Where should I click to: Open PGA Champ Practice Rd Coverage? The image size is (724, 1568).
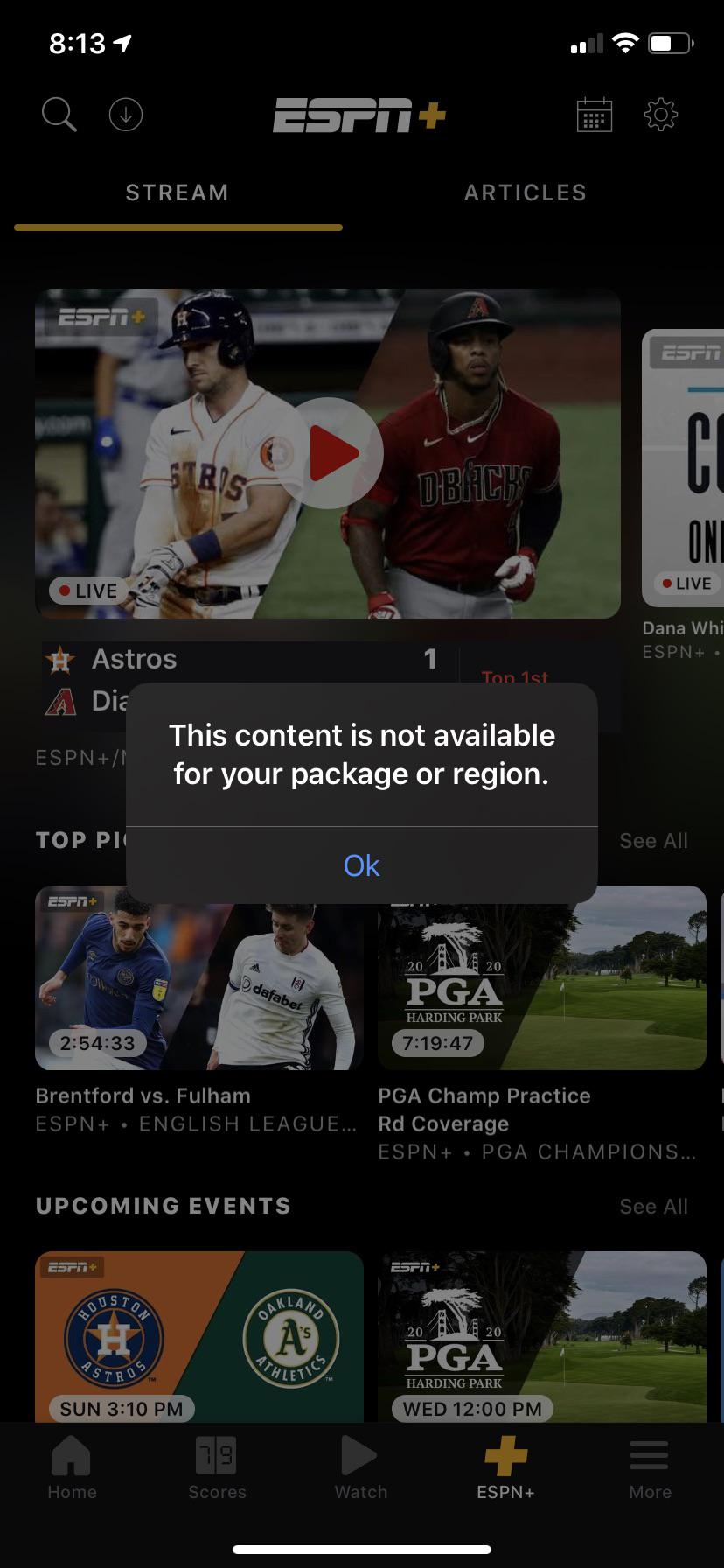(541, 978)
